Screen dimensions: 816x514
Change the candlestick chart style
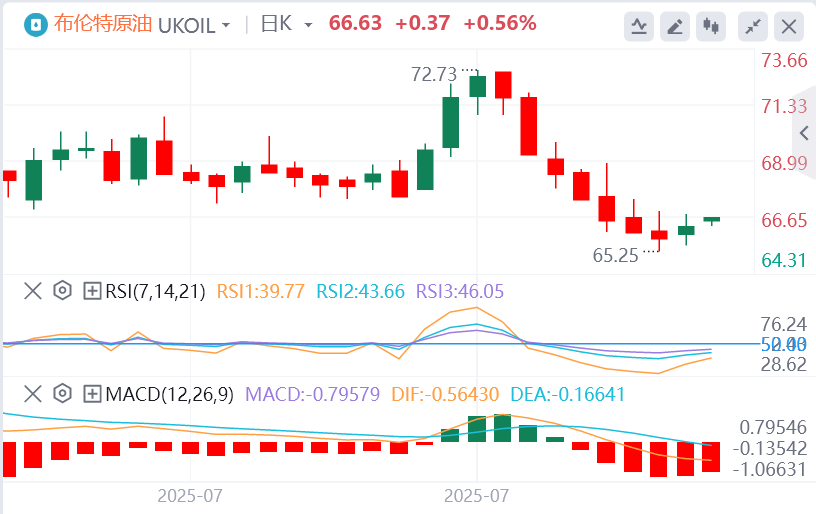point(712,26)
